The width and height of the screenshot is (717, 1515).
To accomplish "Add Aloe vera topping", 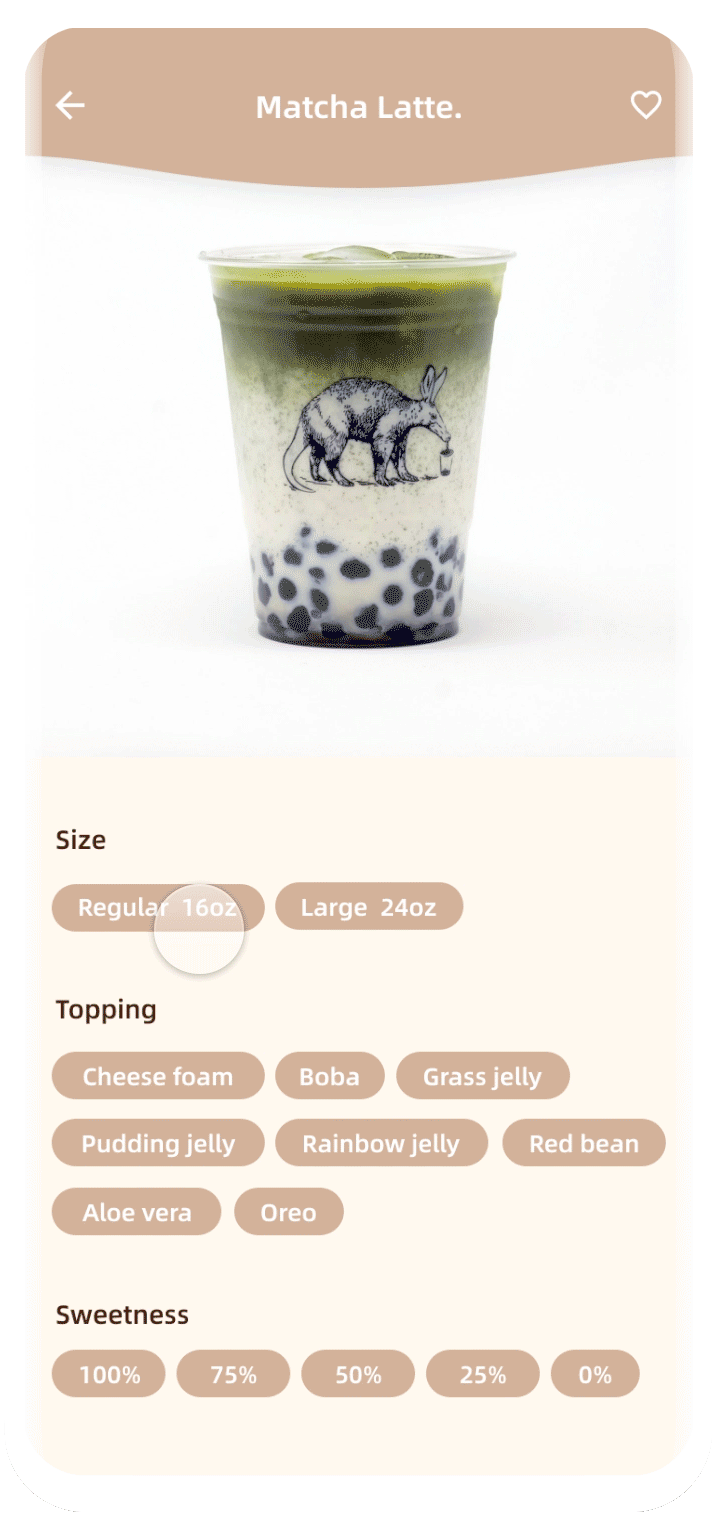I will [136, 1212].
